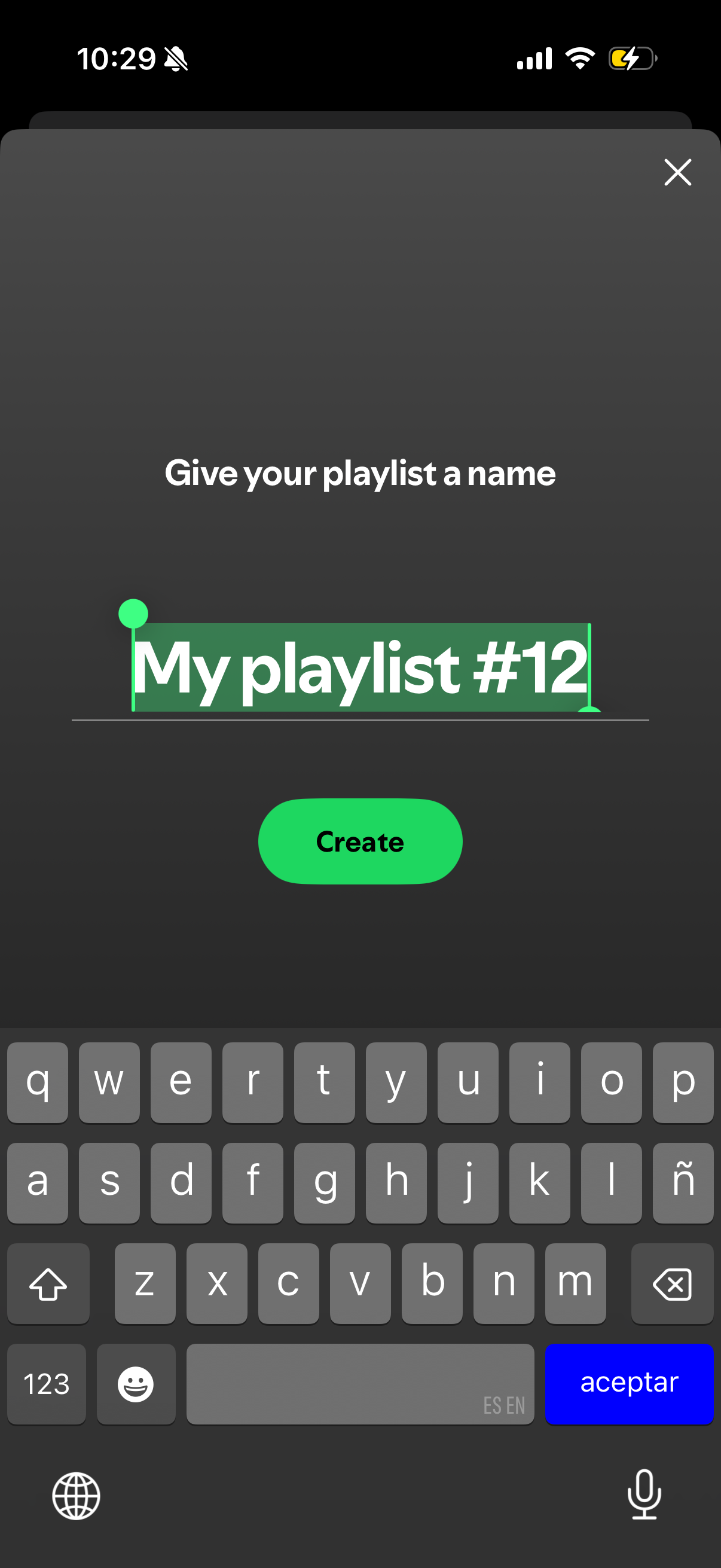Image resolution: width=721 pixels, height=1568 pixels.
Task: Tap the X to dismiss the playlist dialog
Action: (677, 172)
